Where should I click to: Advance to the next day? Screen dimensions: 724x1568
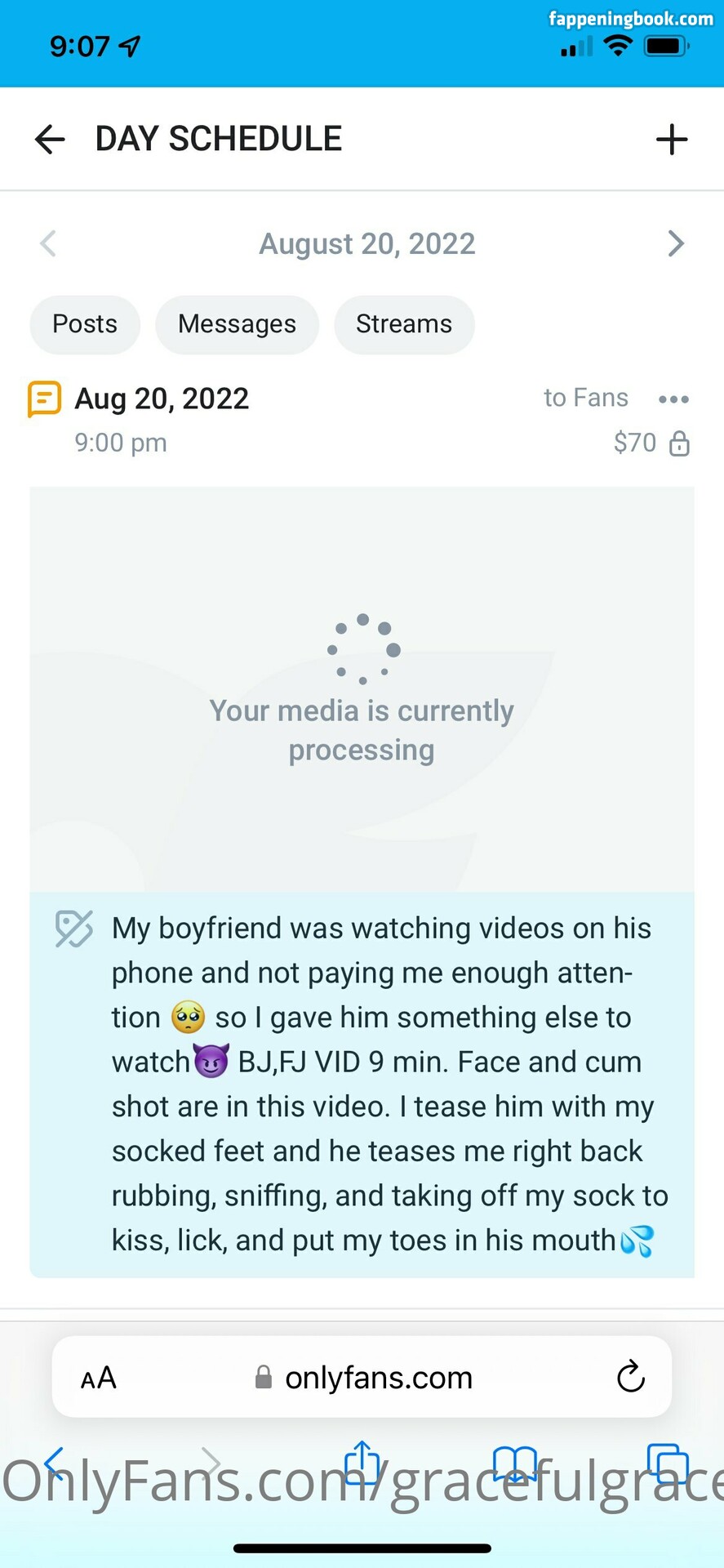[x=675, y=243]
